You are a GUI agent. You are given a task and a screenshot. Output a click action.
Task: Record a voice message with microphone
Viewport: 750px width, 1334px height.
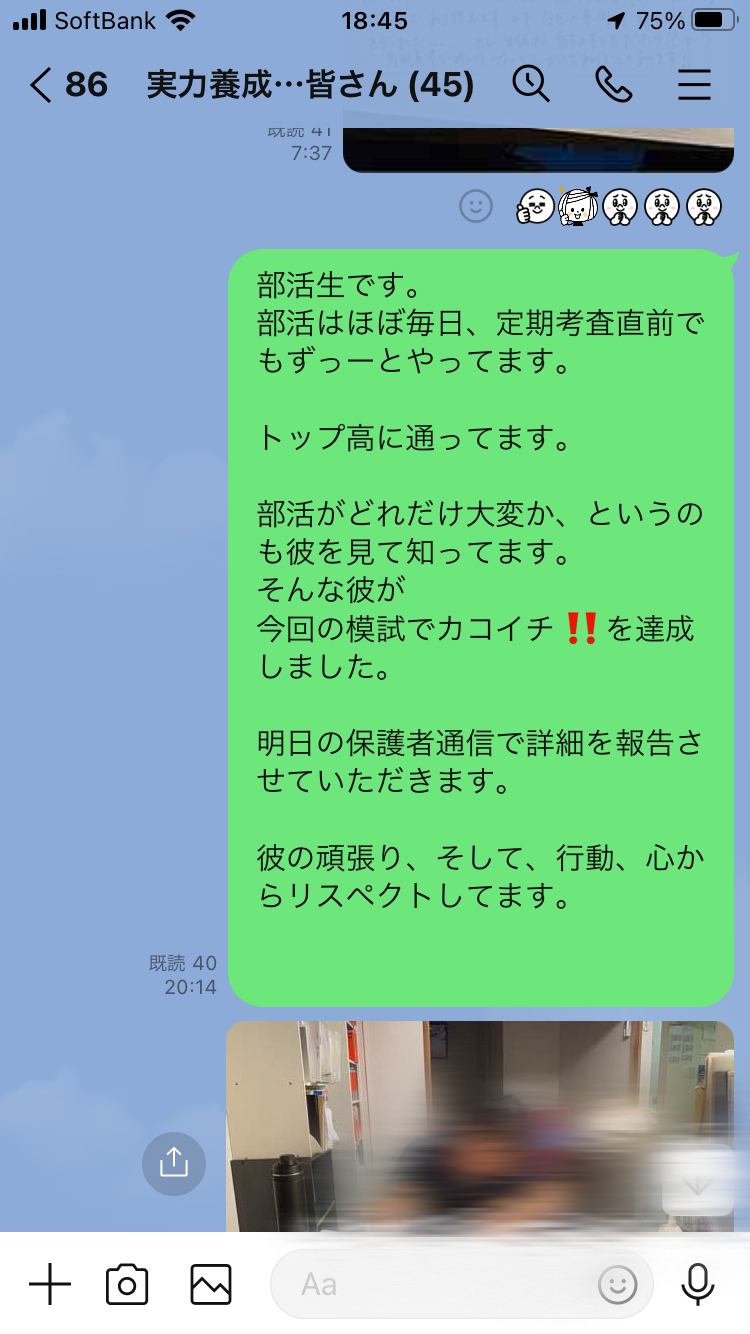tap(697, 1284)
